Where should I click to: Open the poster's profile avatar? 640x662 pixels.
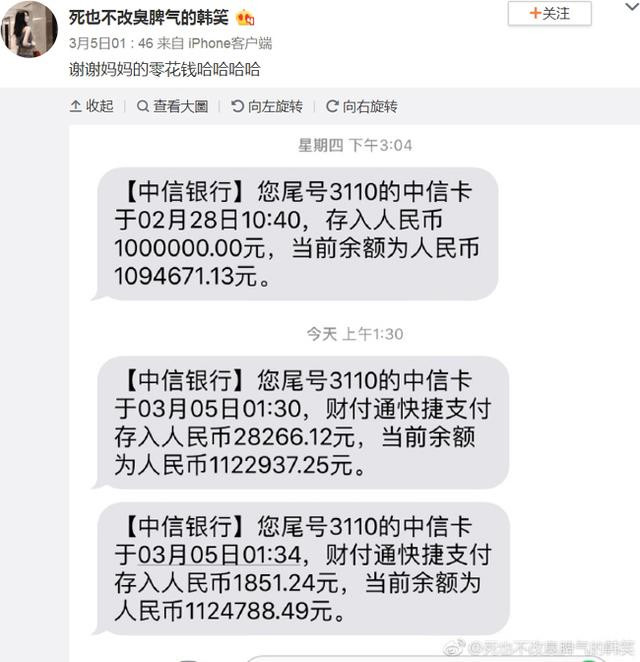pyautogui.click(x=30, y=29)
